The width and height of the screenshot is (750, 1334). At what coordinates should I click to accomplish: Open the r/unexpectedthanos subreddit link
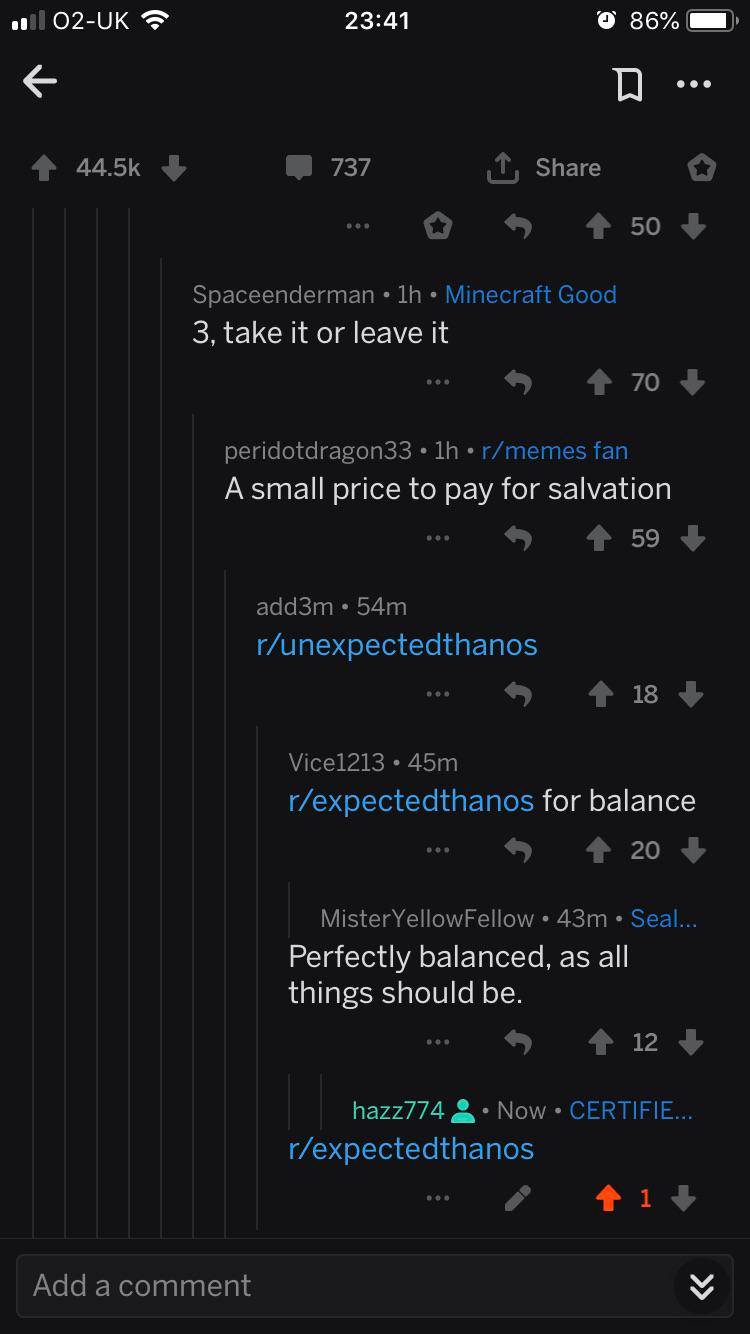click(x=396, y=644)
